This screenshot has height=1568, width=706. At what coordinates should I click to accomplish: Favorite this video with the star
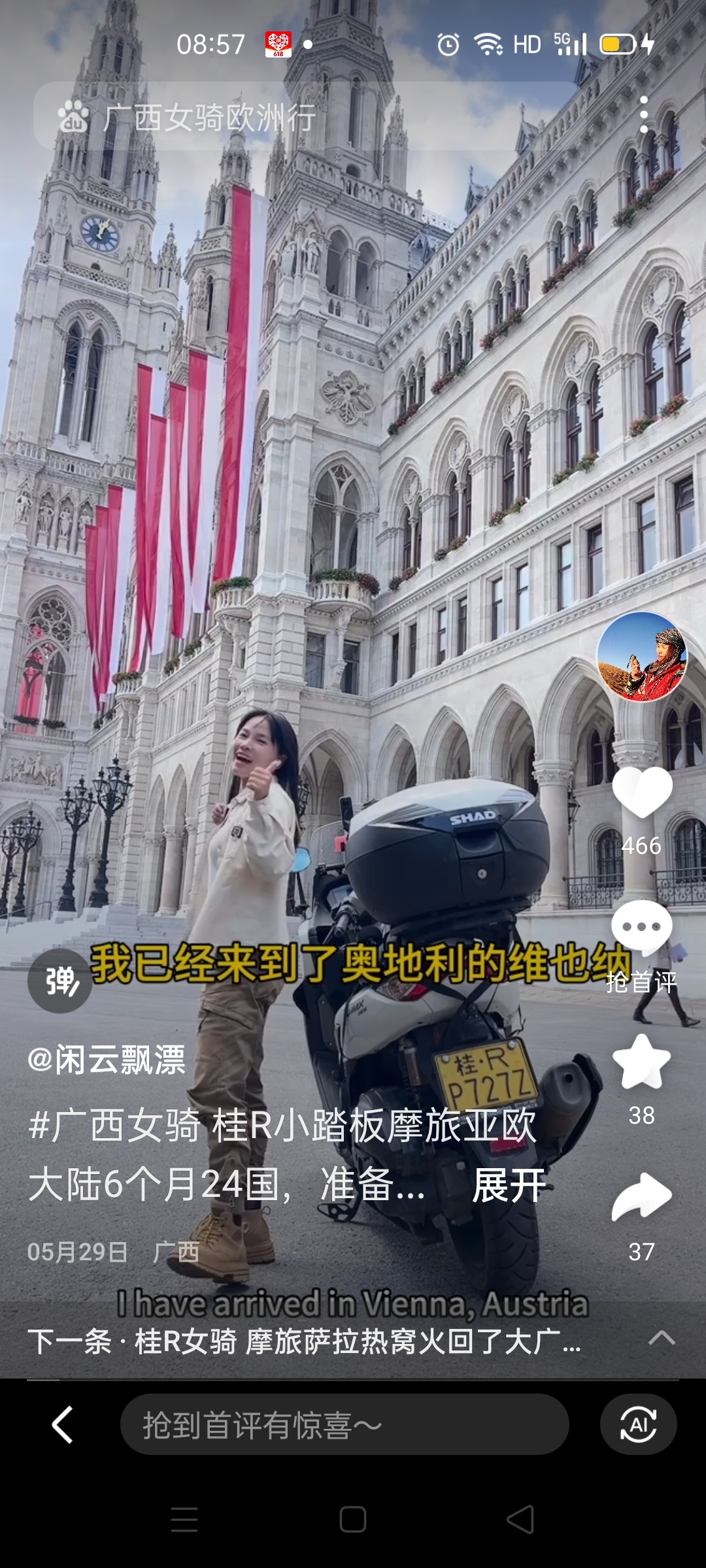642,1063
